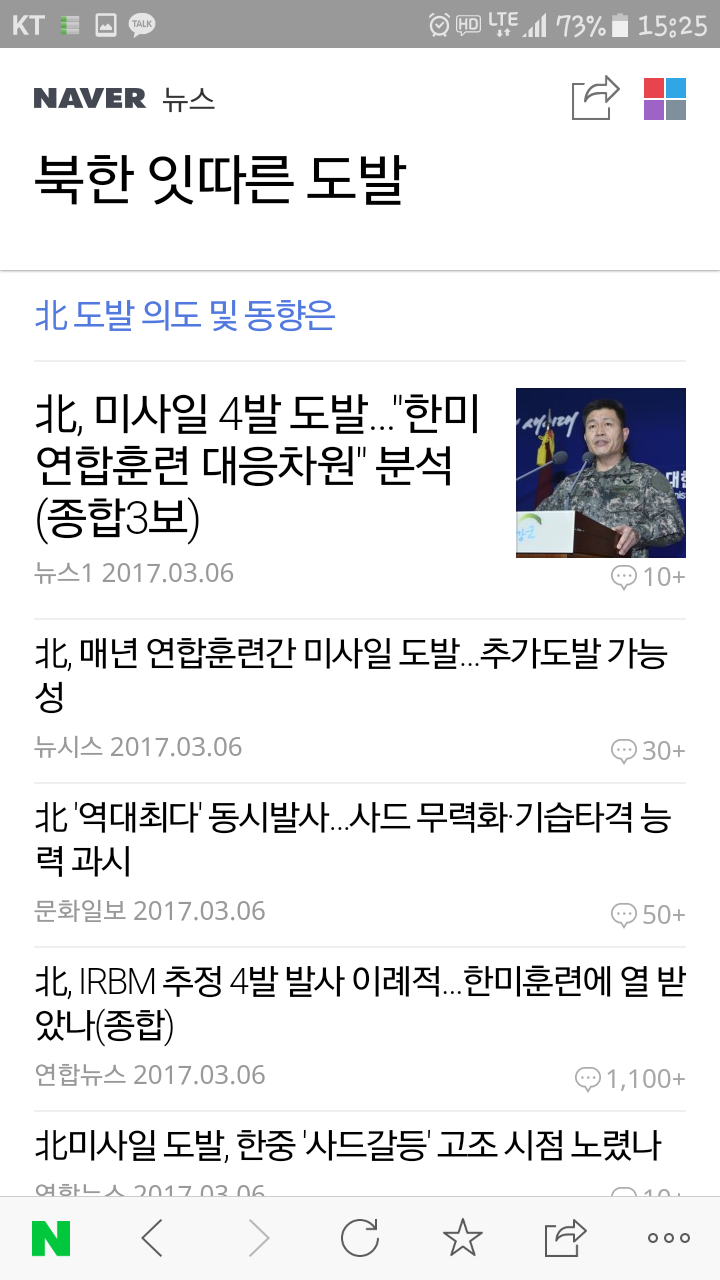Share using the bottom toolbar share icon
The width and height of the screenshot is (720, 1280).
click(x=565, y=1239)
